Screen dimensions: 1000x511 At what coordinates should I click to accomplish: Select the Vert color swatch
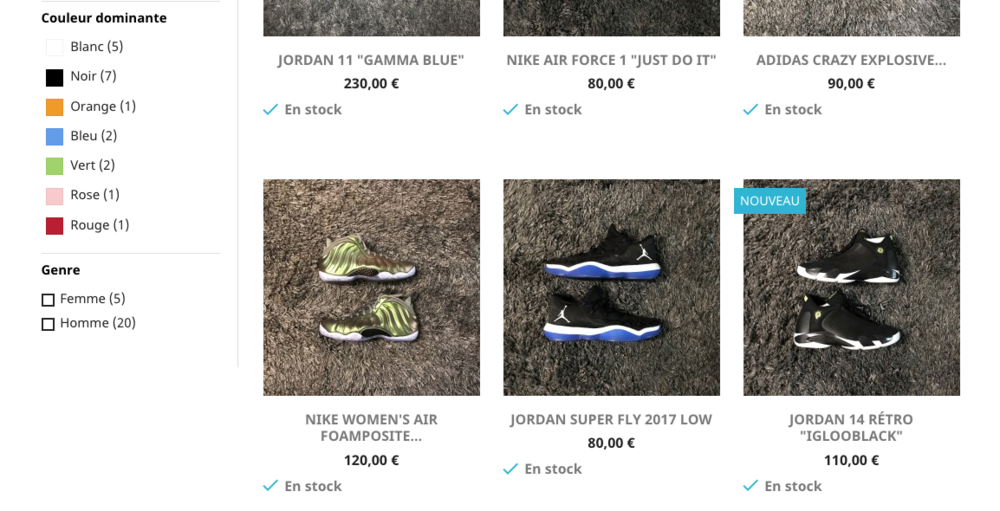point(54,166)
